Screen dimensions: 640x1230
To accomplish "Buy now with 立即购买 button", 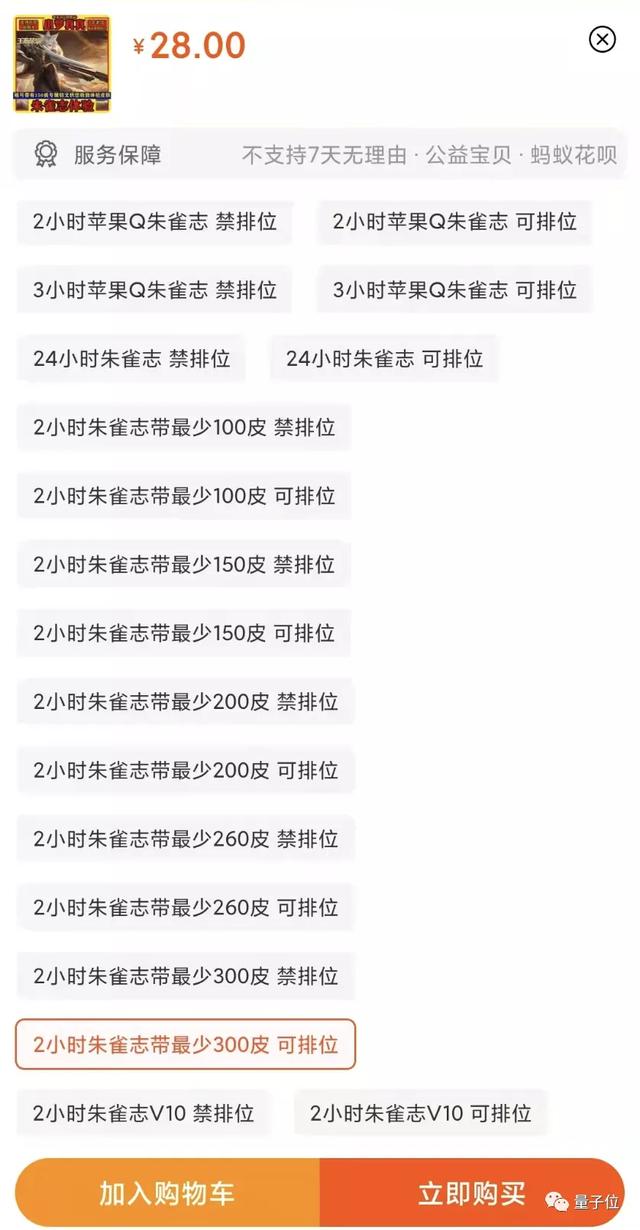I will [x=471, y=1193].
